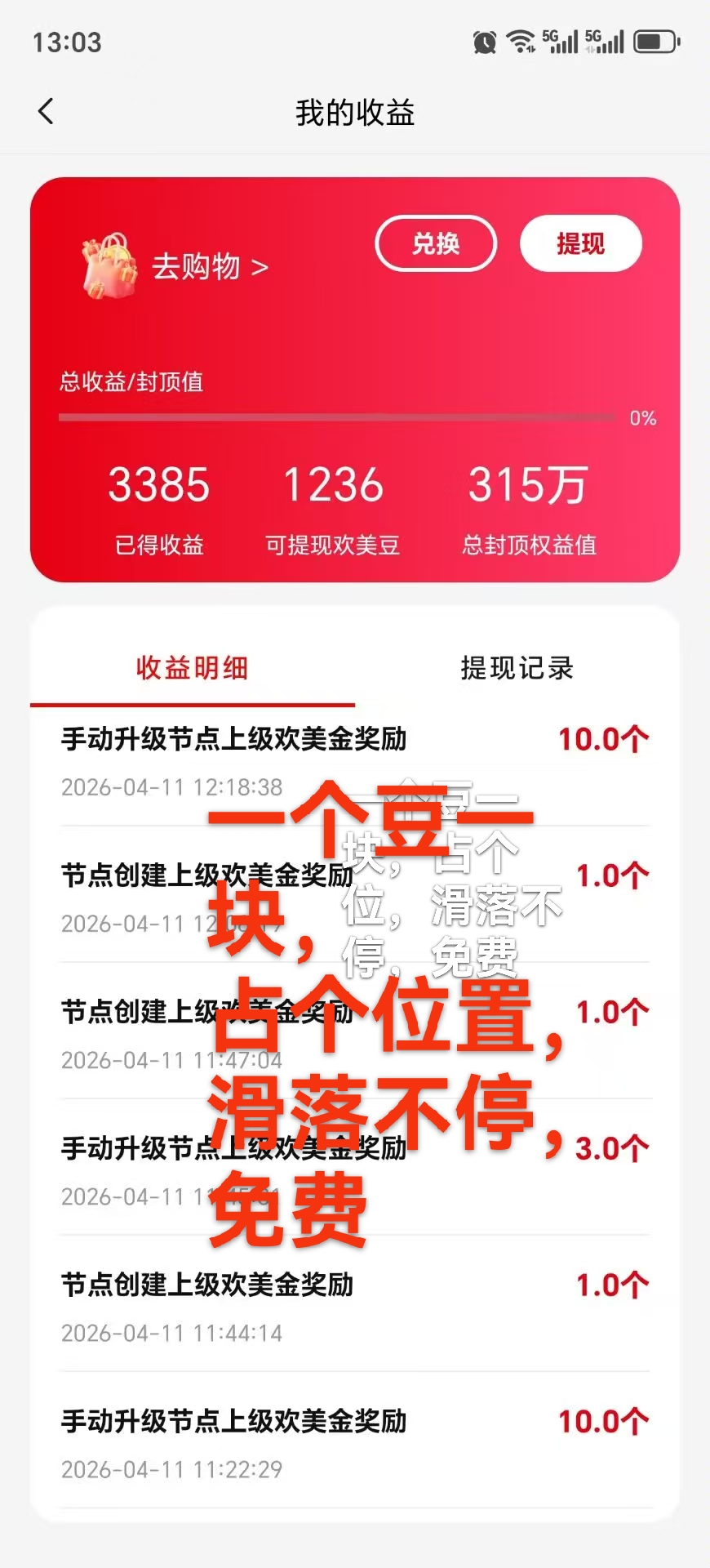Switch to the 提现记录 tab

(x=517, y=668)
